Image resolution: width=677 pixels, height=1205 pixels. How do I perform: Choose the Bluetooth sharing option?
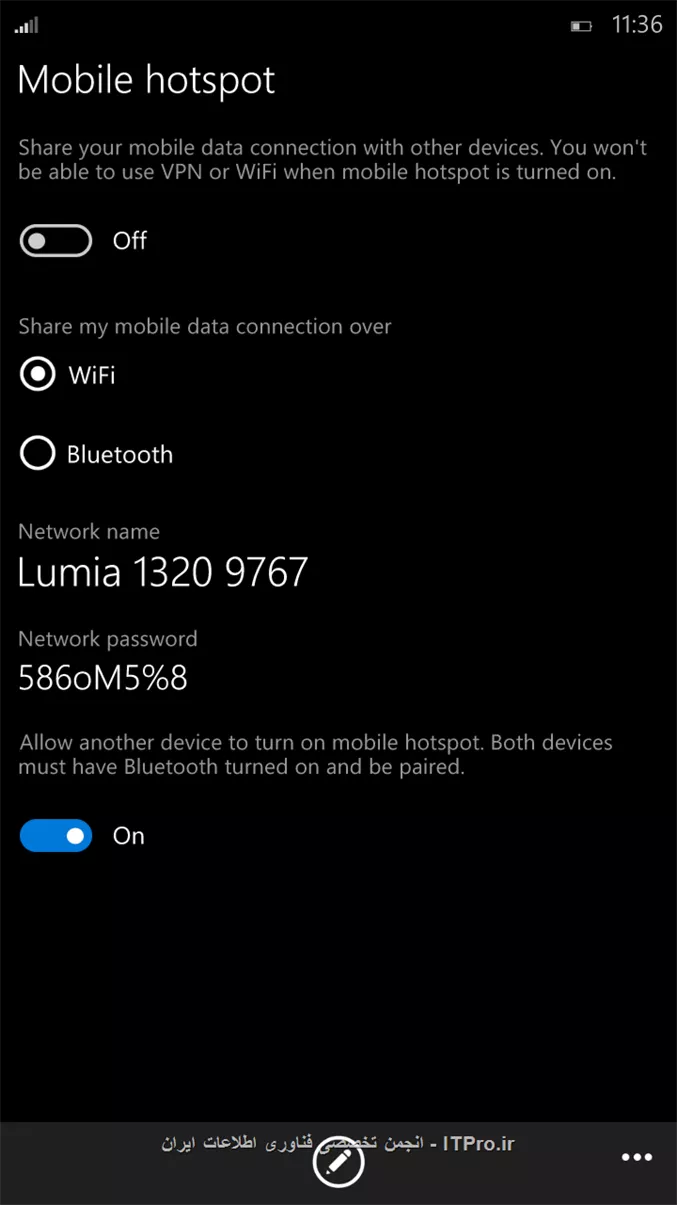38,454
